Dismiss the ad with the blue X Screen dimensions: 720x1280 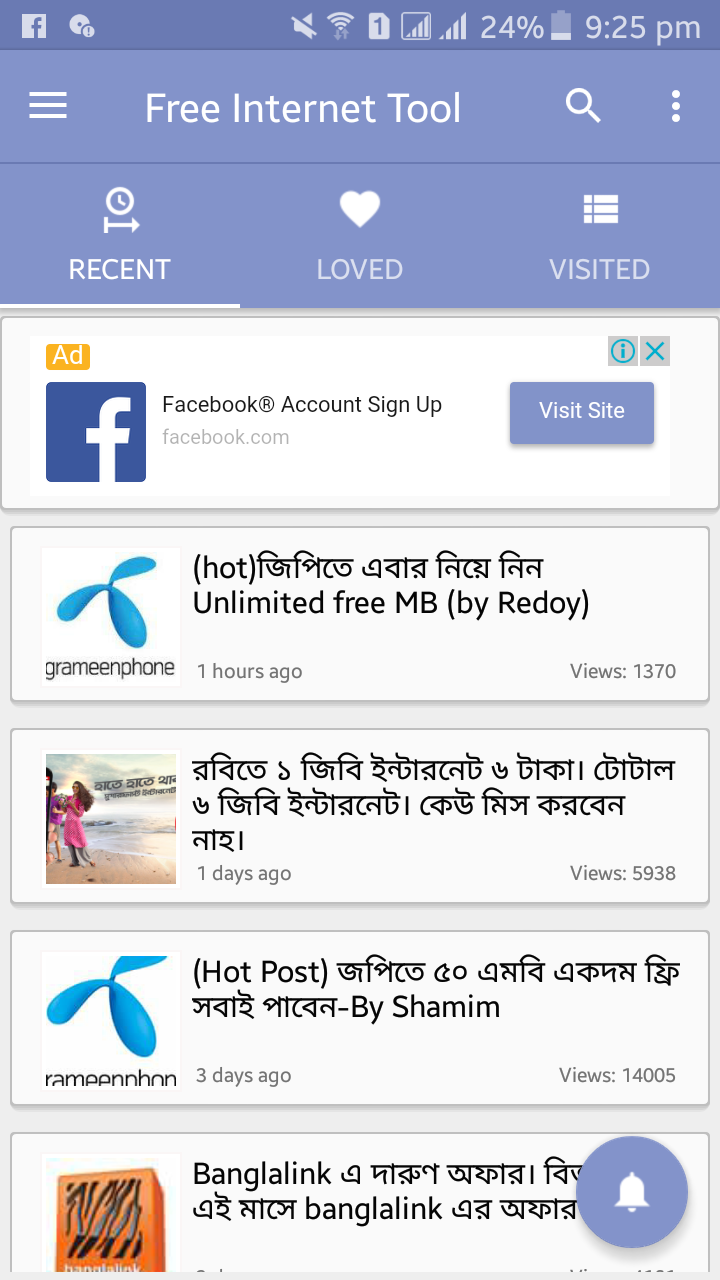[655, 351]
